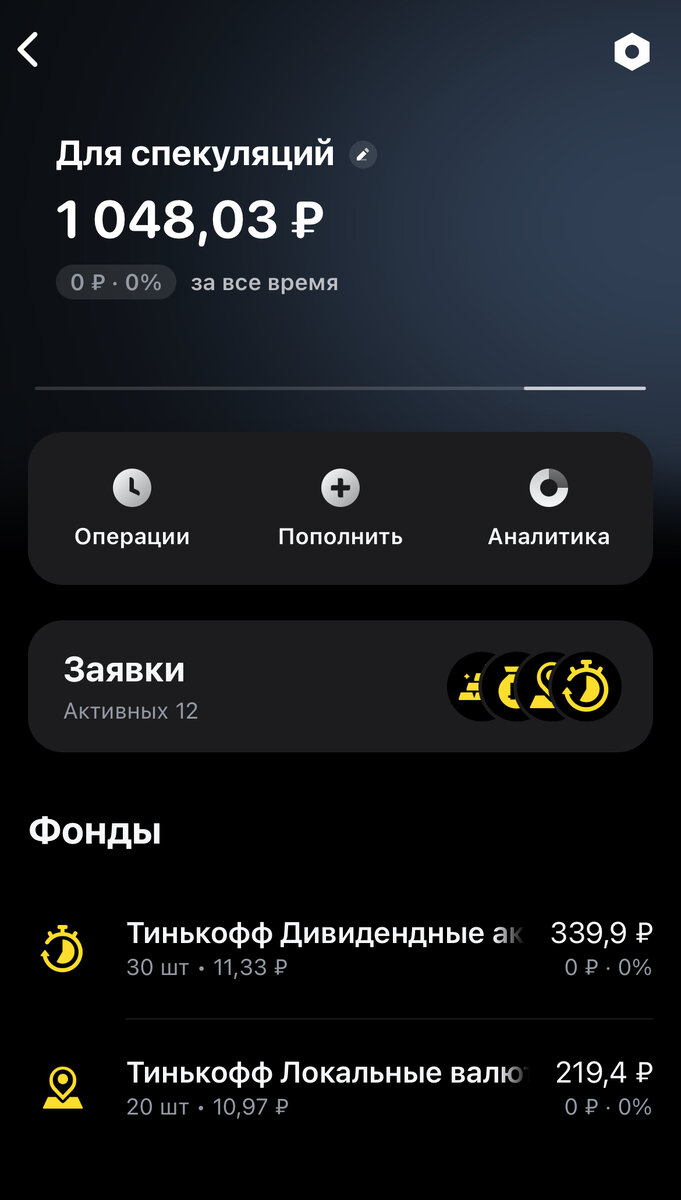Open Тинькофф Дивидендные акции fund

(340, 949)
